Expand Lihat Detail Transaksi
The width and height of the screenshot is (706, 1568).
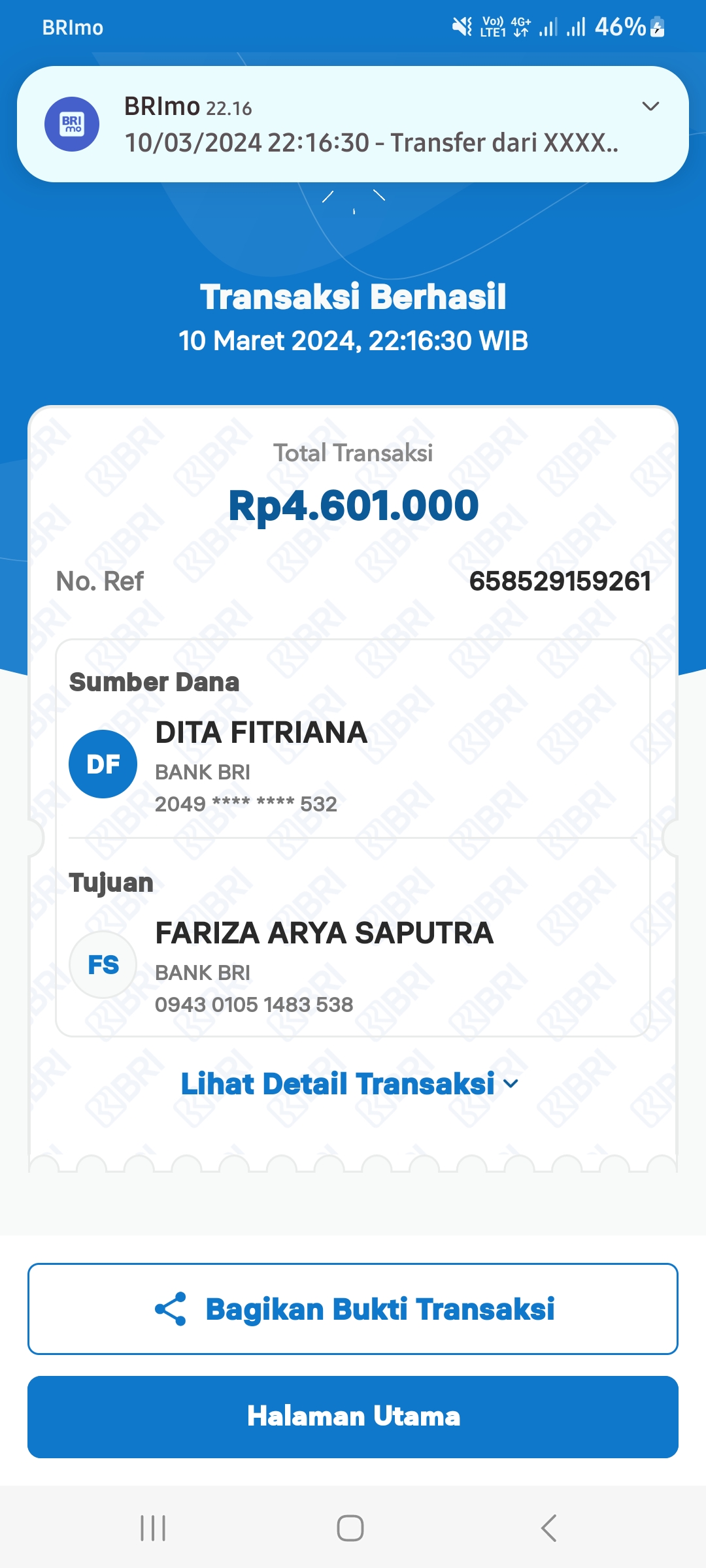[350, 1084]
